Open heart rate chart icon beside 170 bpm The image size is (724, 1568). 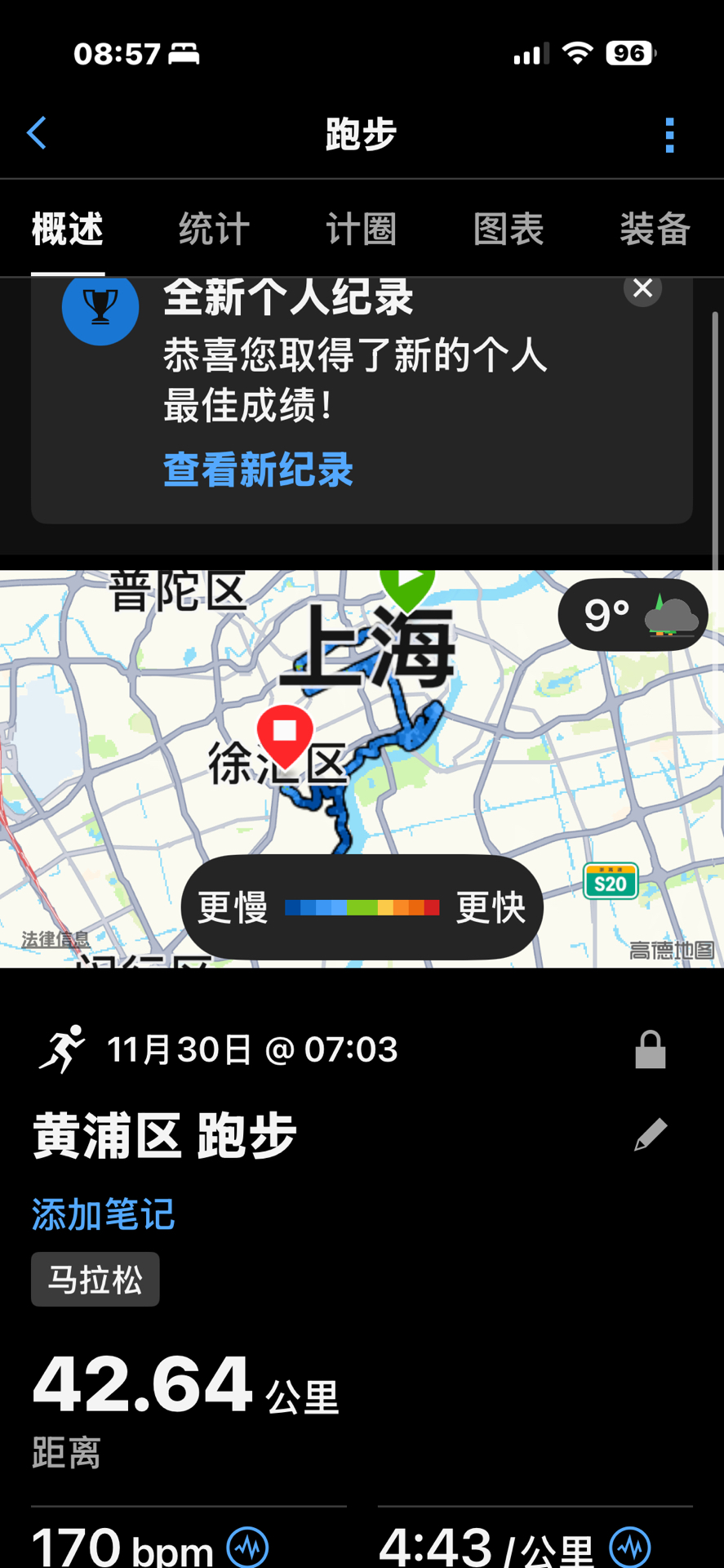(x=247, y=1546)
